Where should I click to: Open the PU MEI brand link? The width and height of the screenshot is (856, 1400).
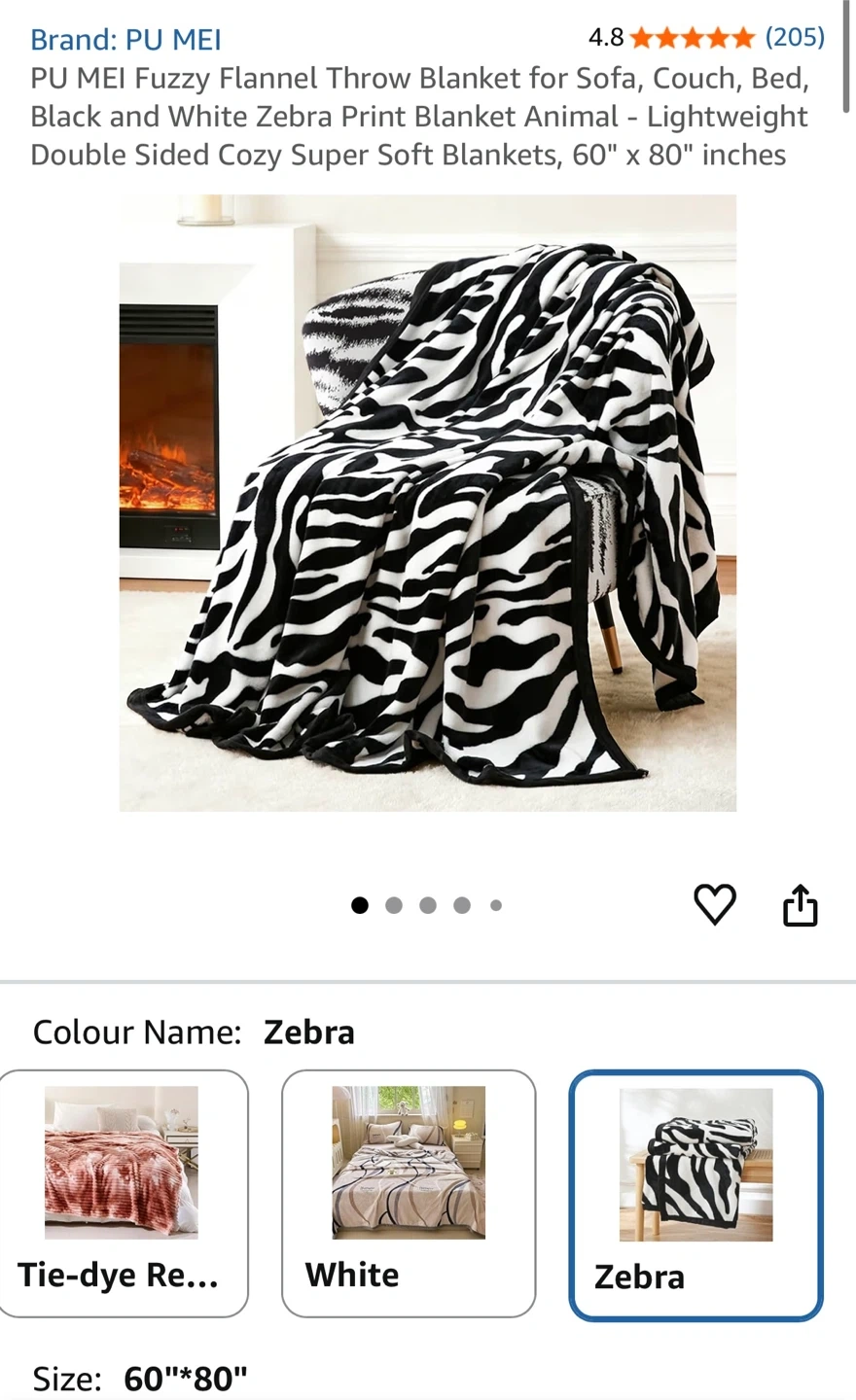point(125,40)
